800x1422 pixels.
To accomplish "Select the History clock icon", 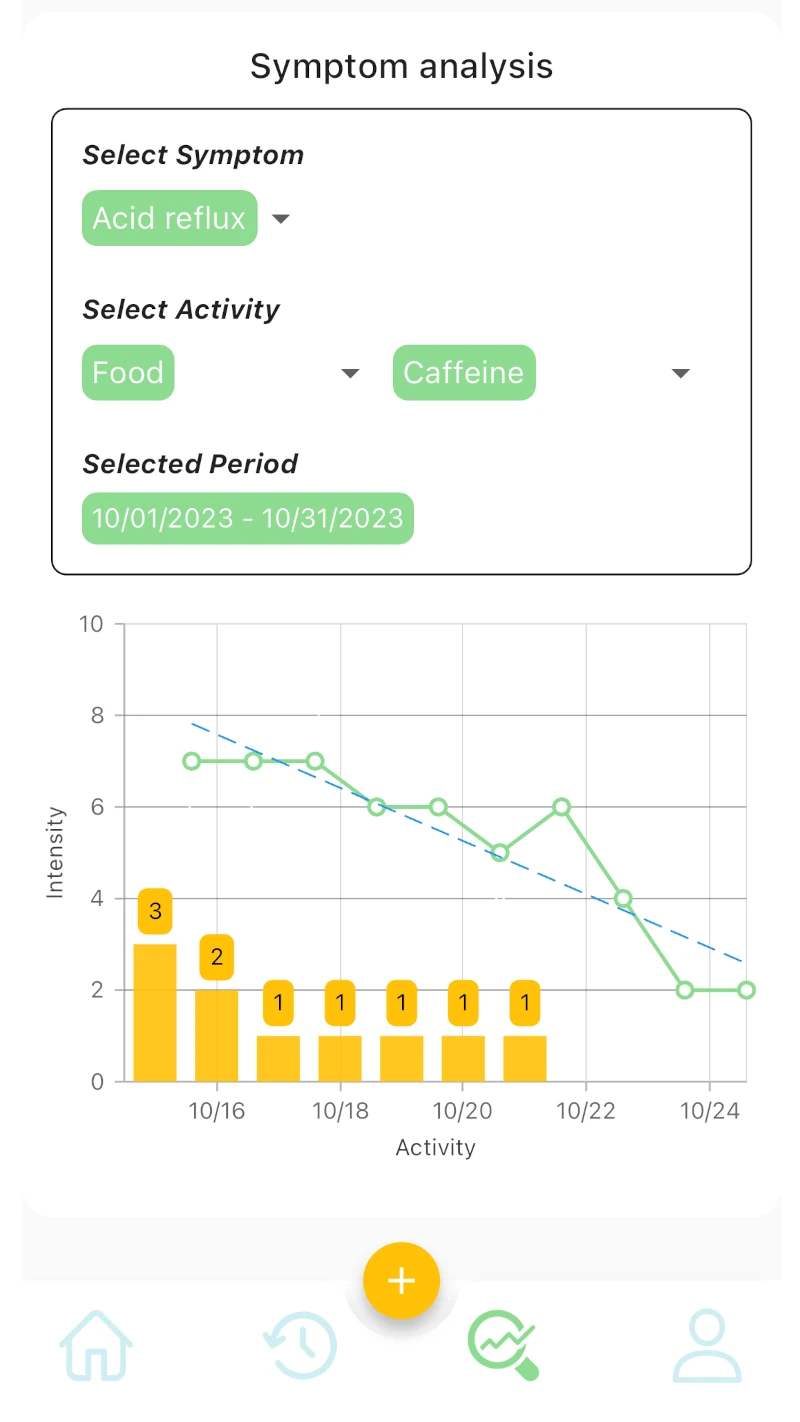I will [x=300, y=1342].
